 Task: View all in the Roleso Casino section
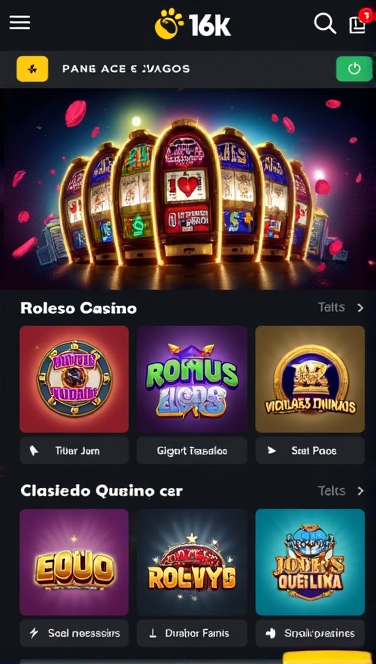(x=341, y=307)
